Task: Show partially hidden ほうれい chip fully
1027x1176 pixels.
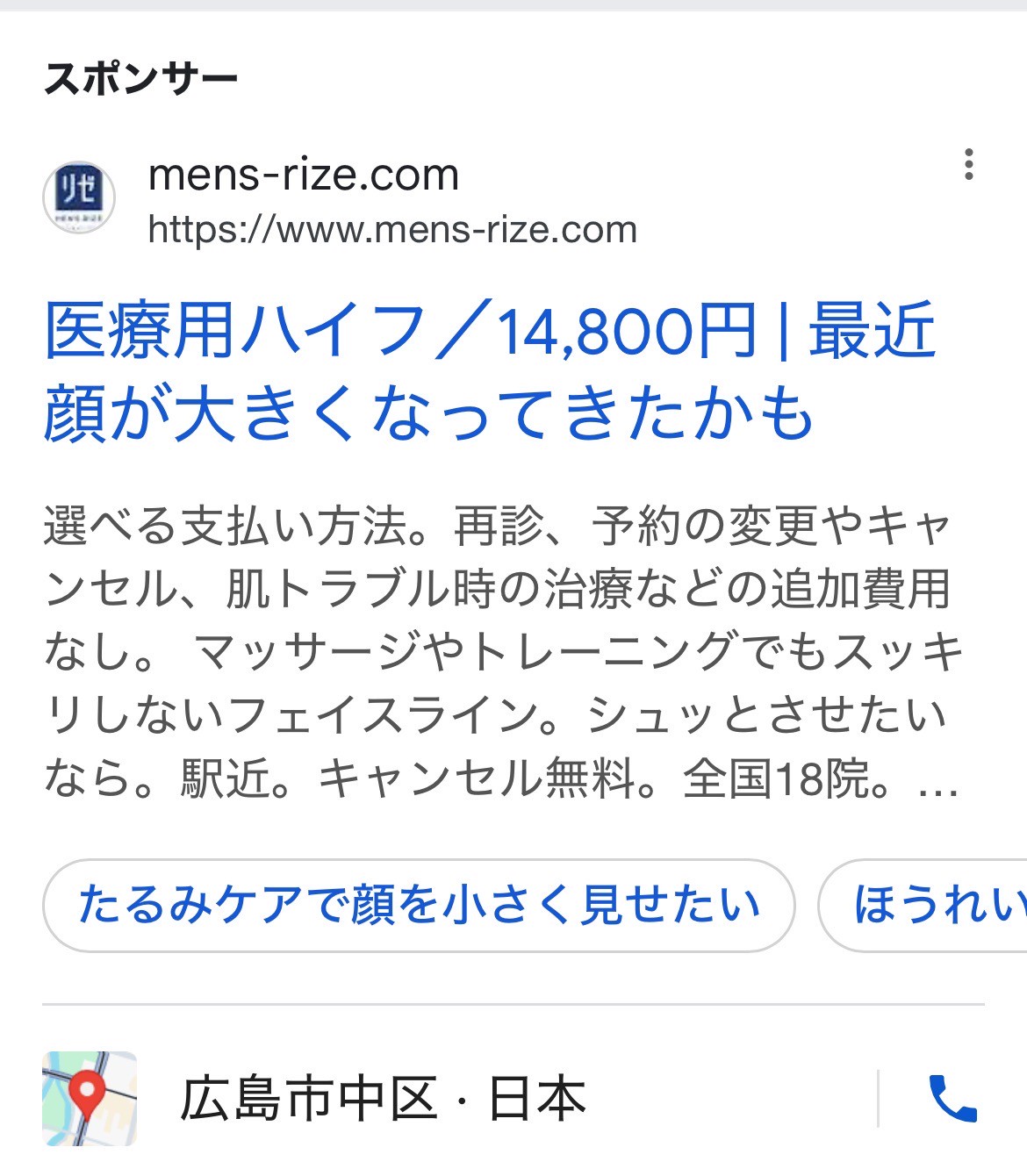Action: click(935, 906)
